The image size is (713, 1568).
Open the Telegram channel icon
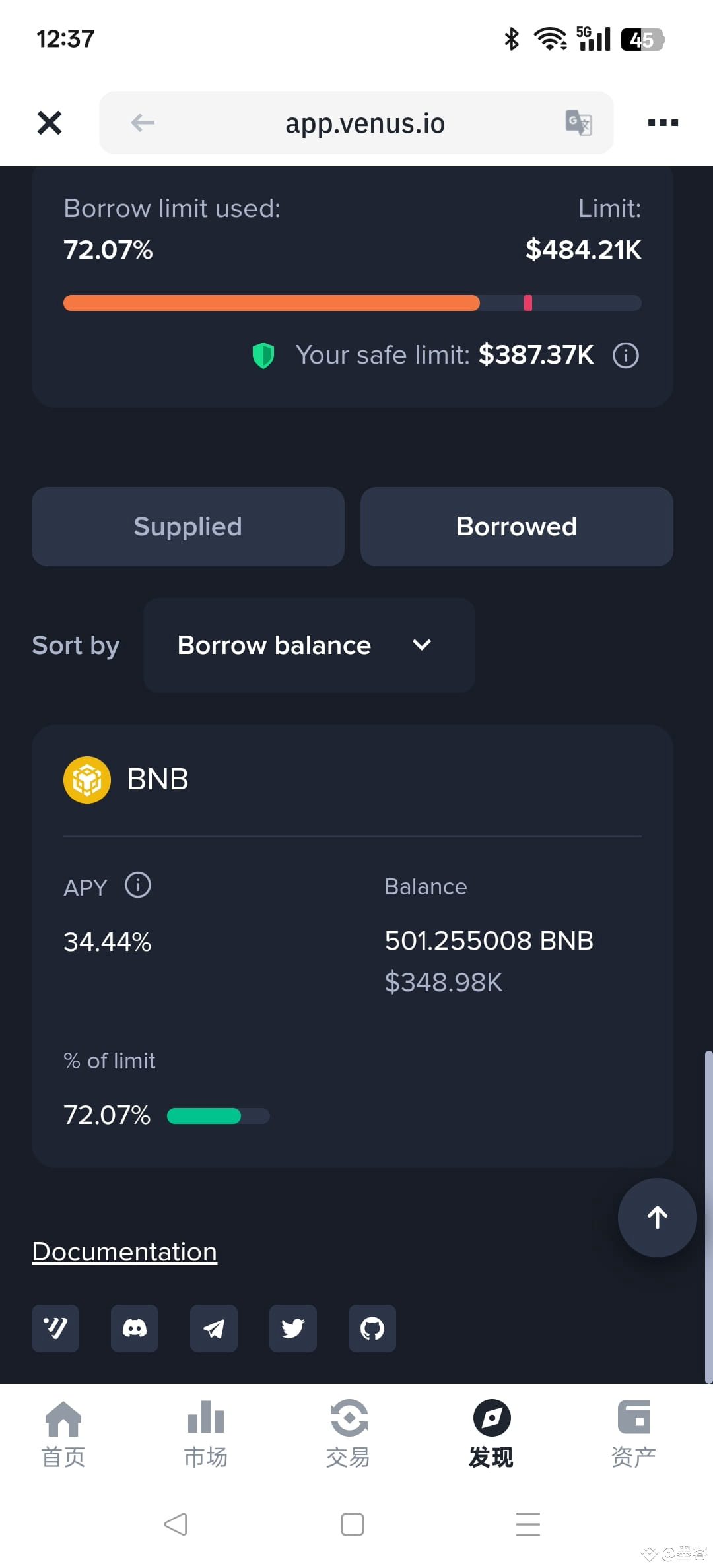pyautogui.click(x=214, y=1328)
